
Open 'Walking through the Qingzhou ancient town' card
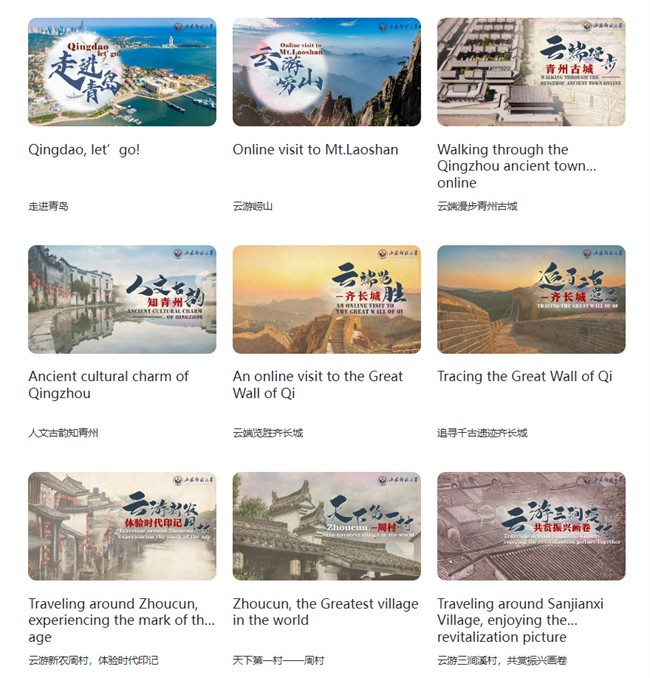[x=531, y=72]
